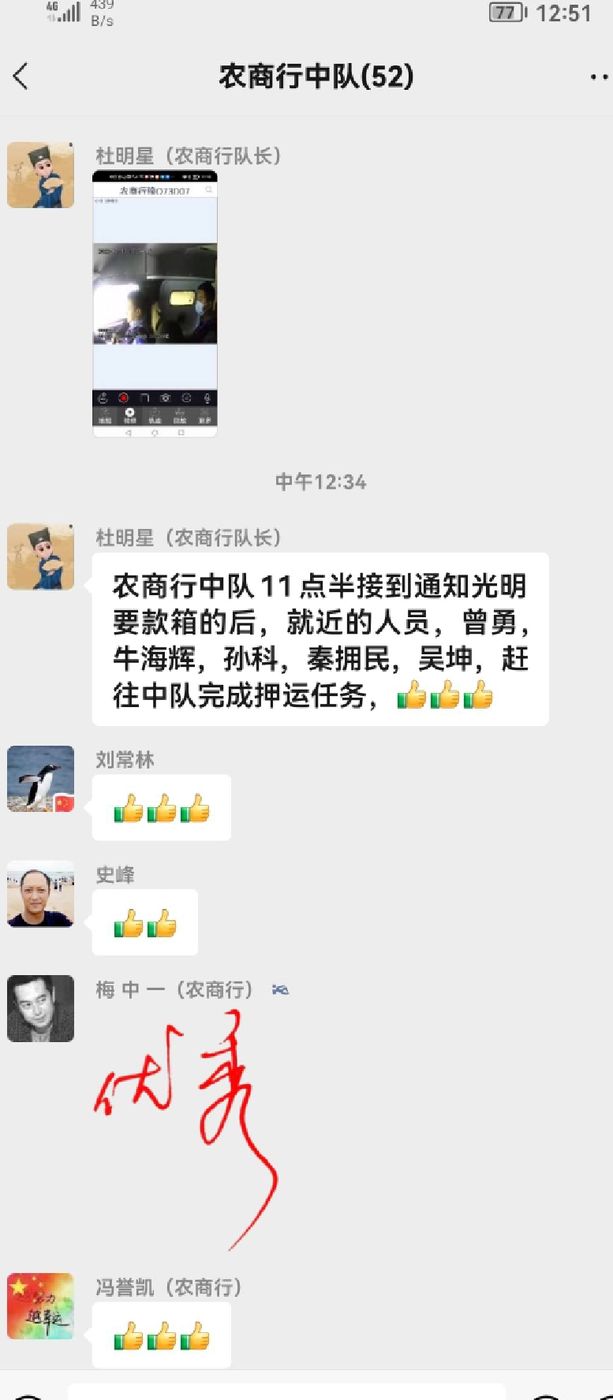Go back from the 农商行中队 group chat
The height and width of the screenshot is (1400, 613).
pos(21,77)
